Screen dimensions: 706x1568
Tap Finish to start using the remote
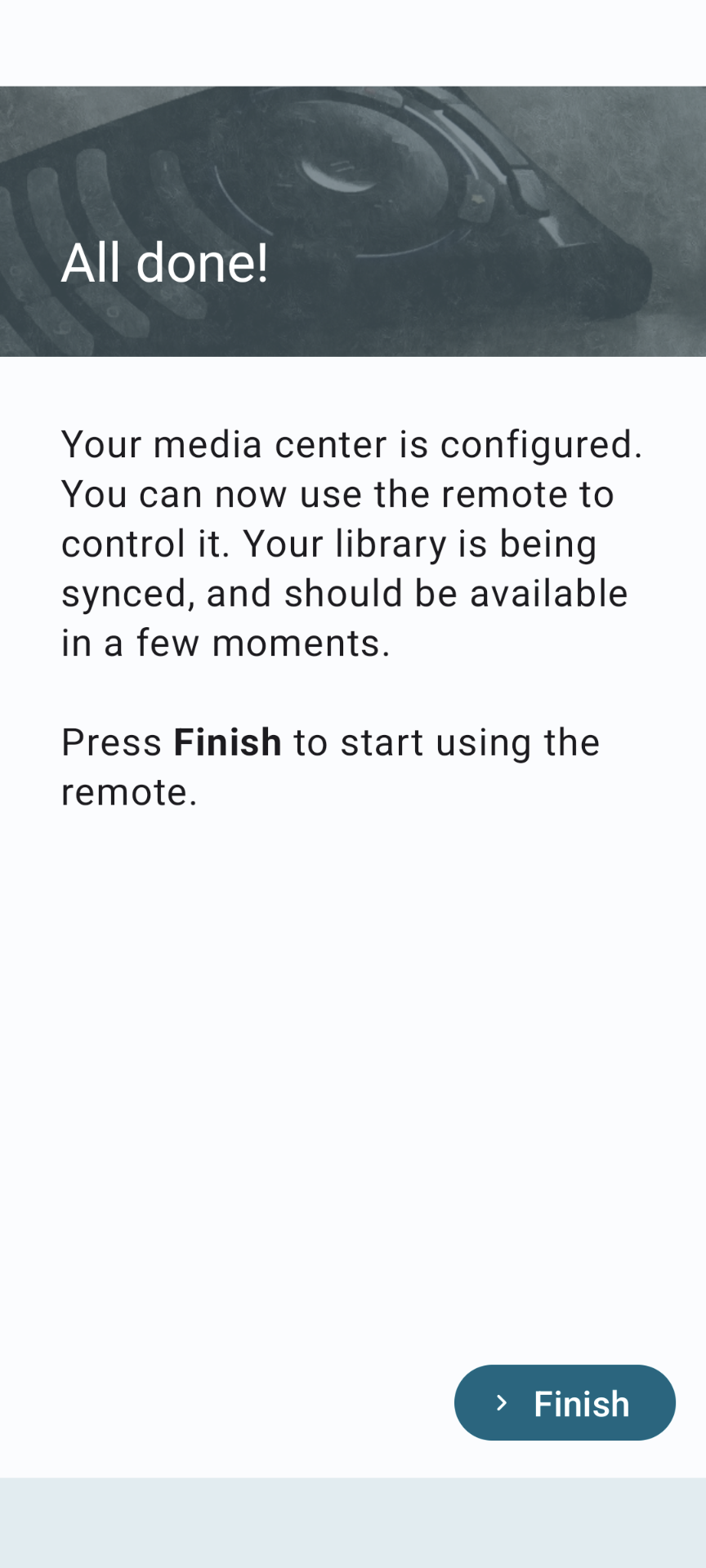coord(565,1403)
